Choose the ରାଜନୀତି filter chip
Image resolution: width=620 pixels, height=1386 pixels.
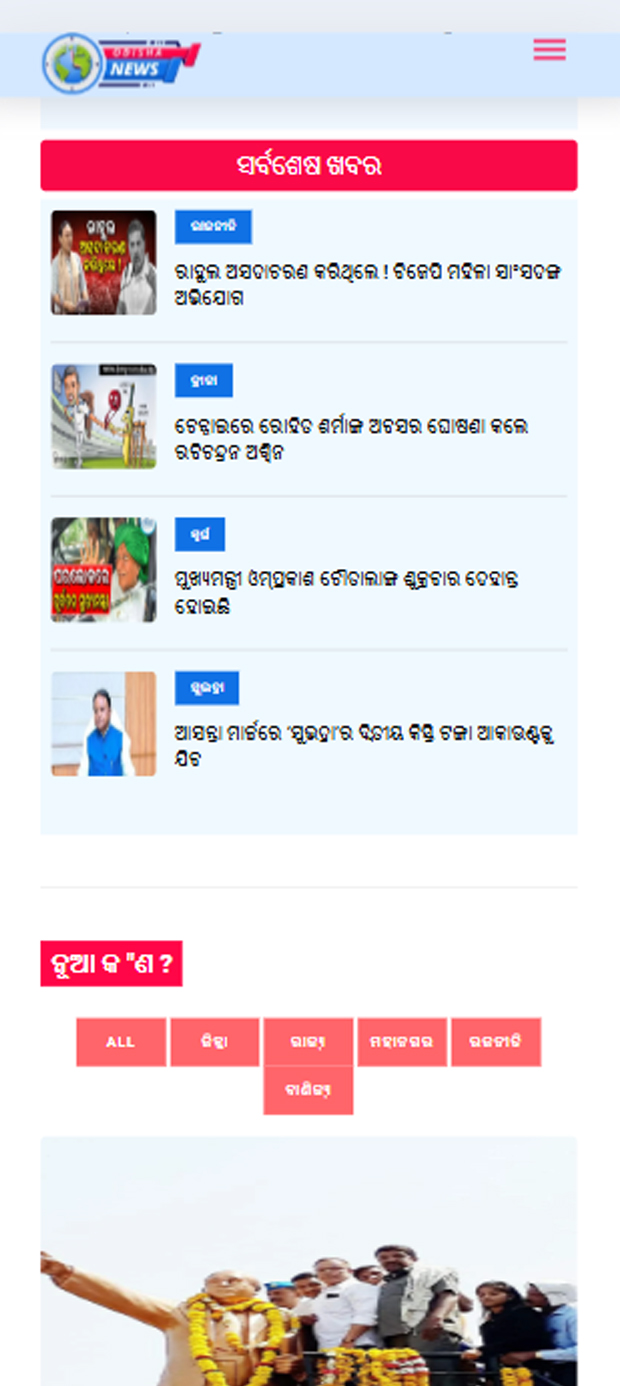(x=495, y=1042)
